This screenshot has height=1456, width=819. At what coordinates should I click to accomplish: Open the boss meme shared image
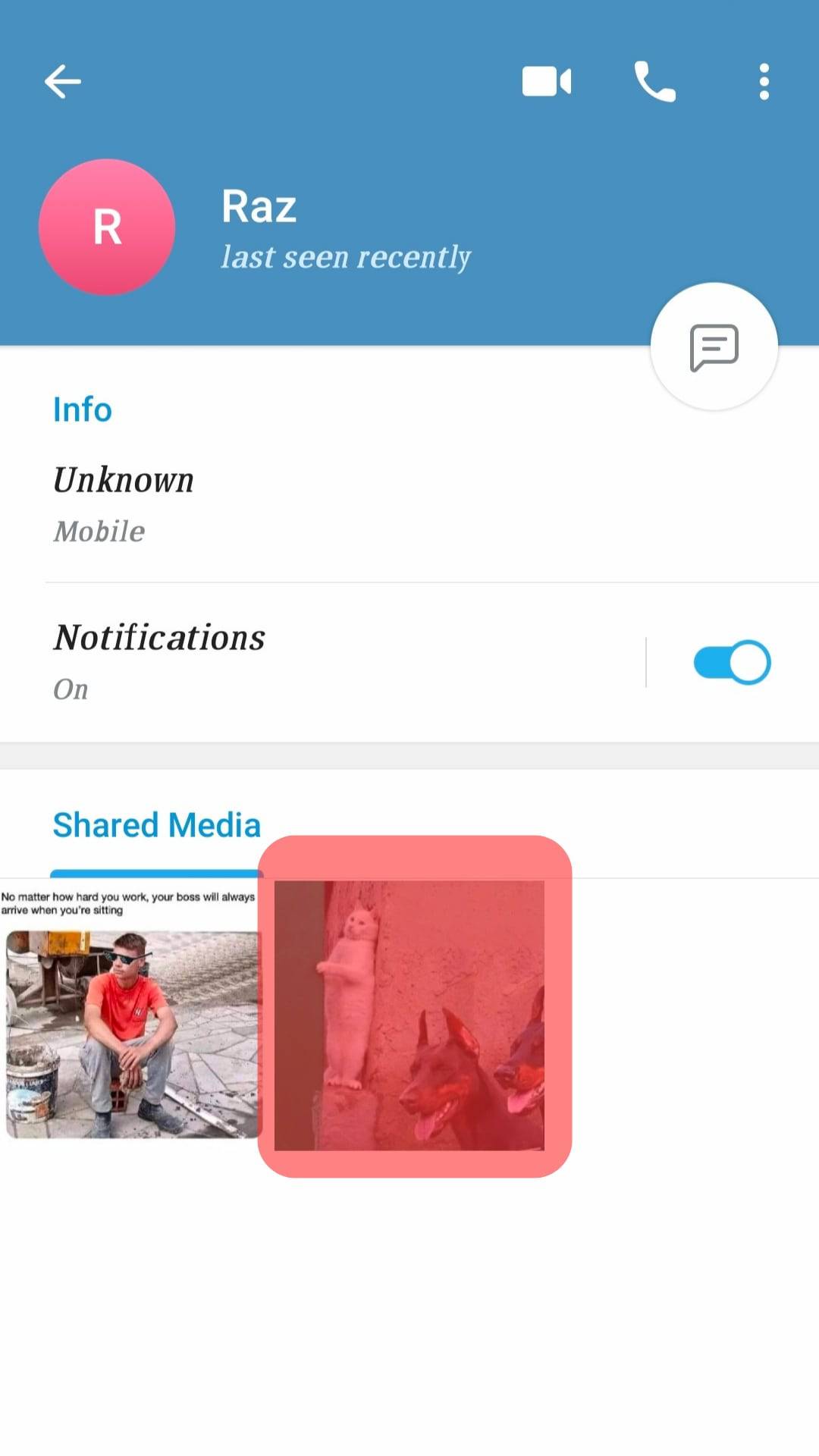point(130,1016)
